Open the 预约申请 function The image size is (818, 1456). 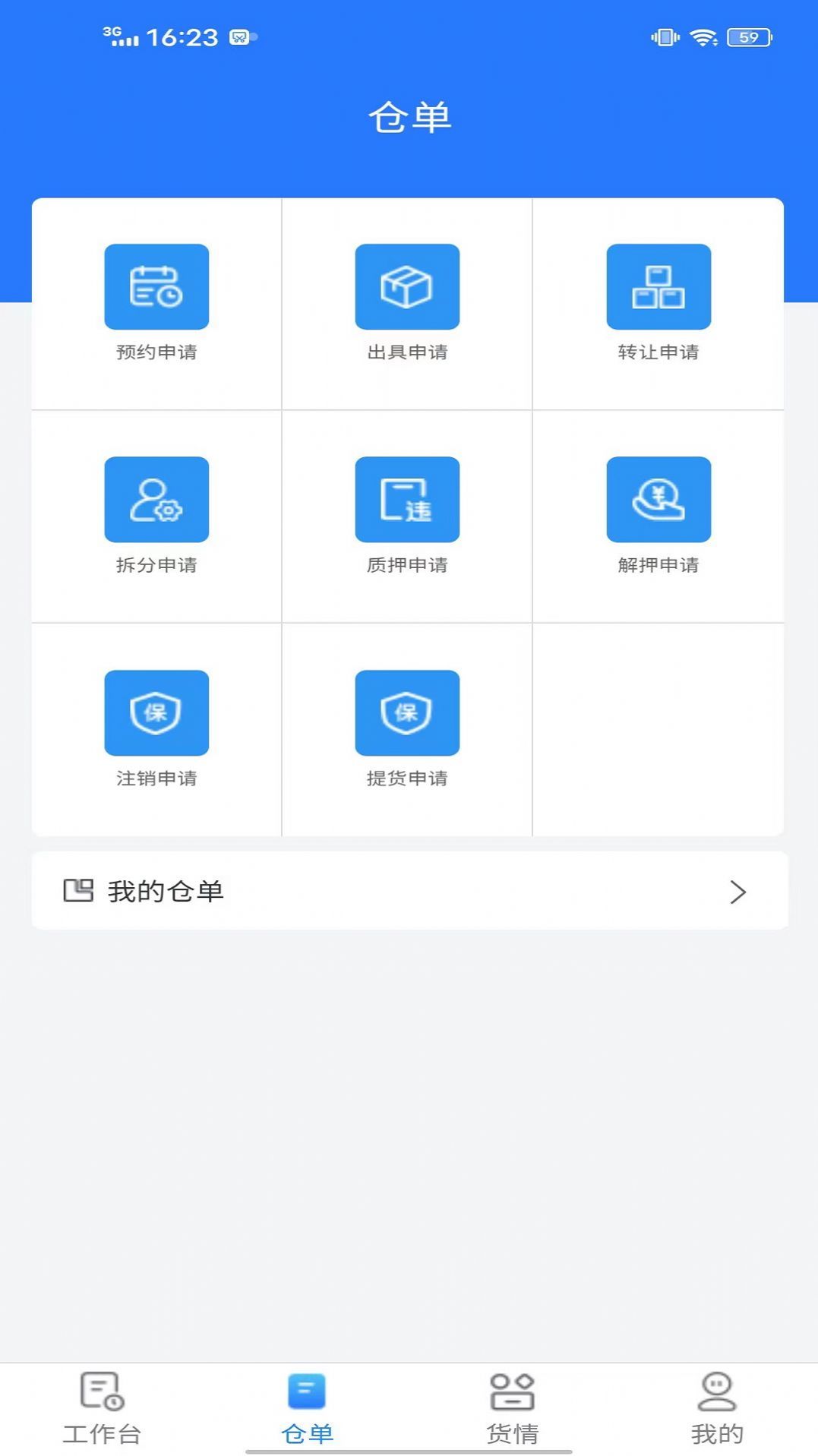click(x=156, y=304)
